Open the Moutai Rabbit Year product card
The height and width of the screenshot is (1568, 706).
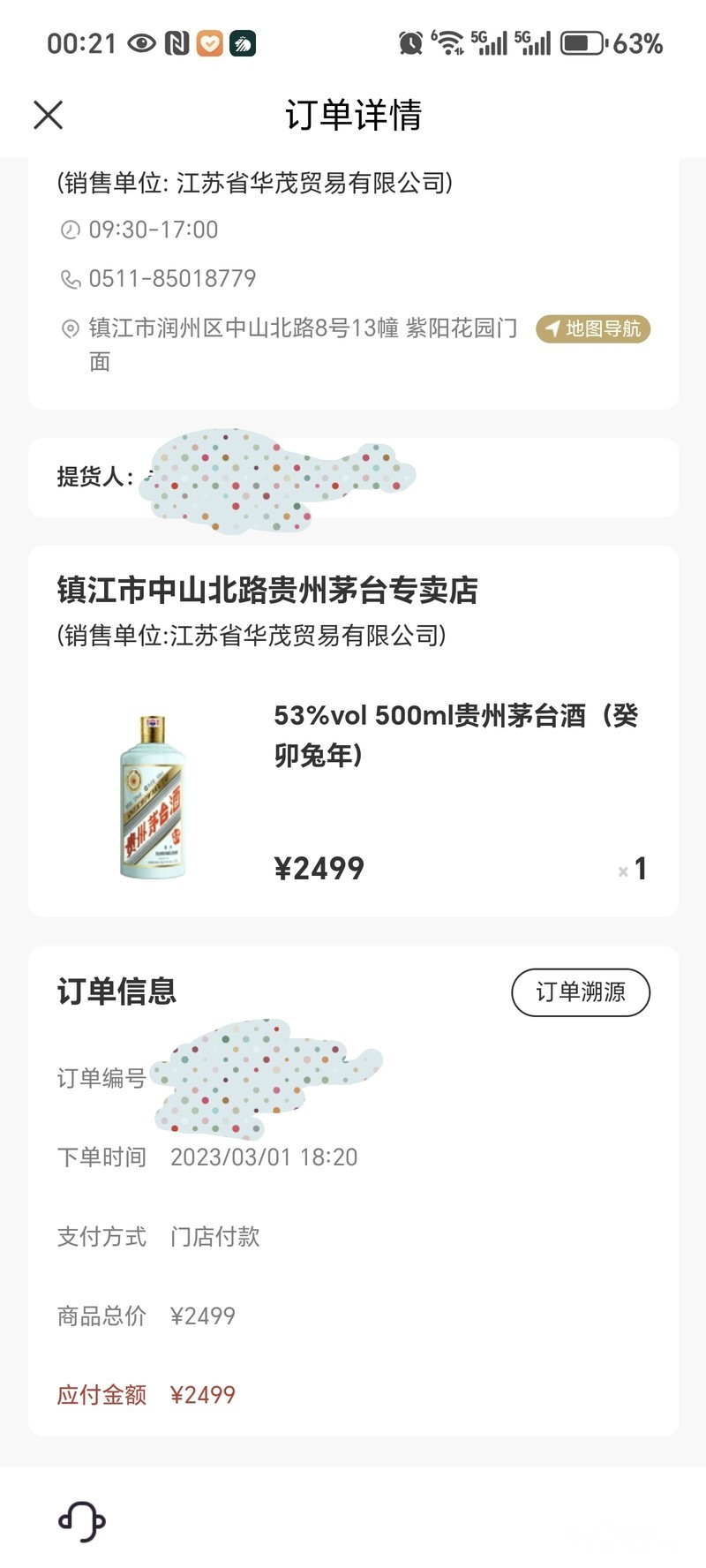click(353, 795)
